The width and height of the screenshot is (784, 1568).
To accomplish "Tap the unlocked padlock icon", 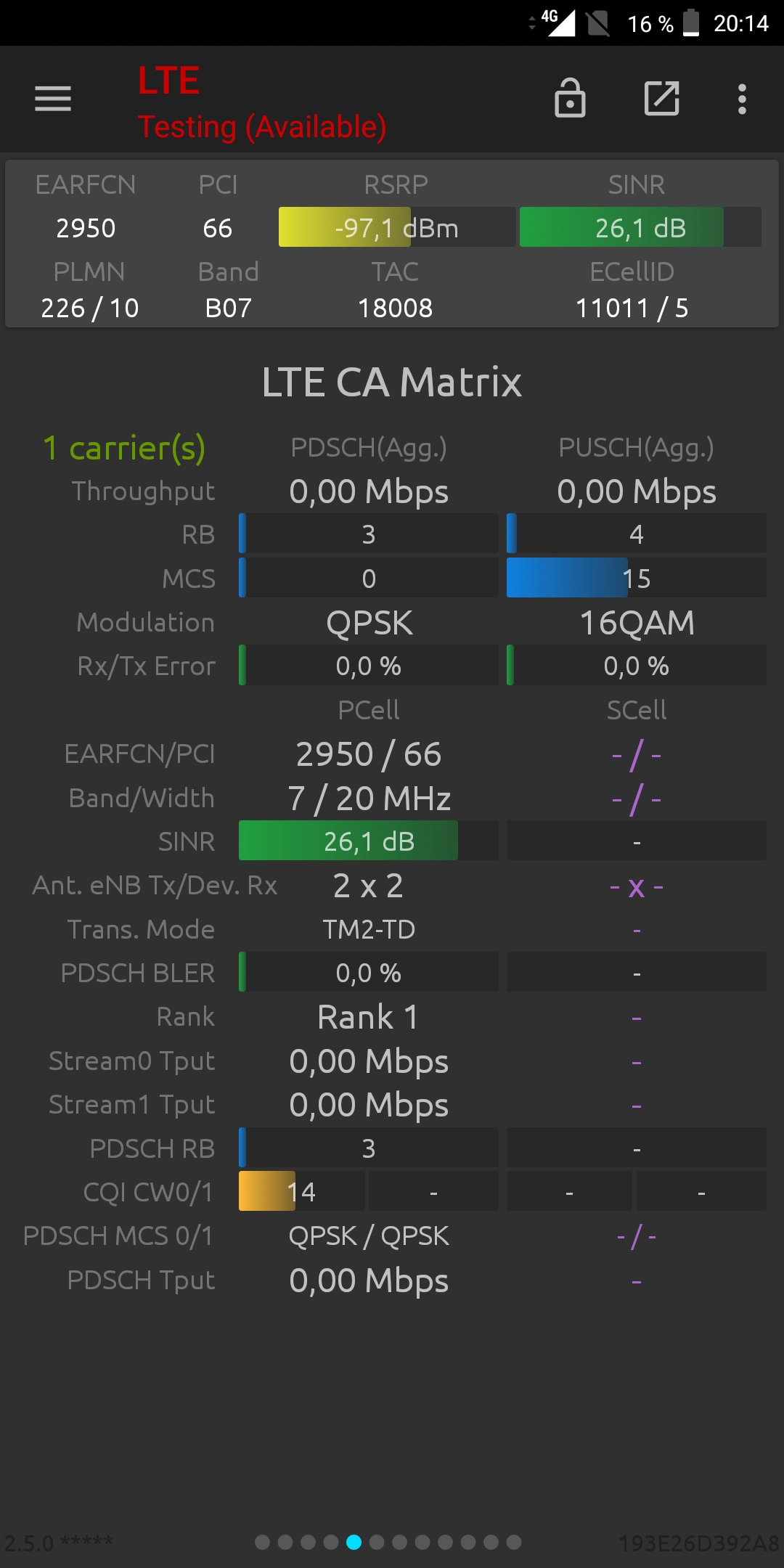I will coord(570,98).
